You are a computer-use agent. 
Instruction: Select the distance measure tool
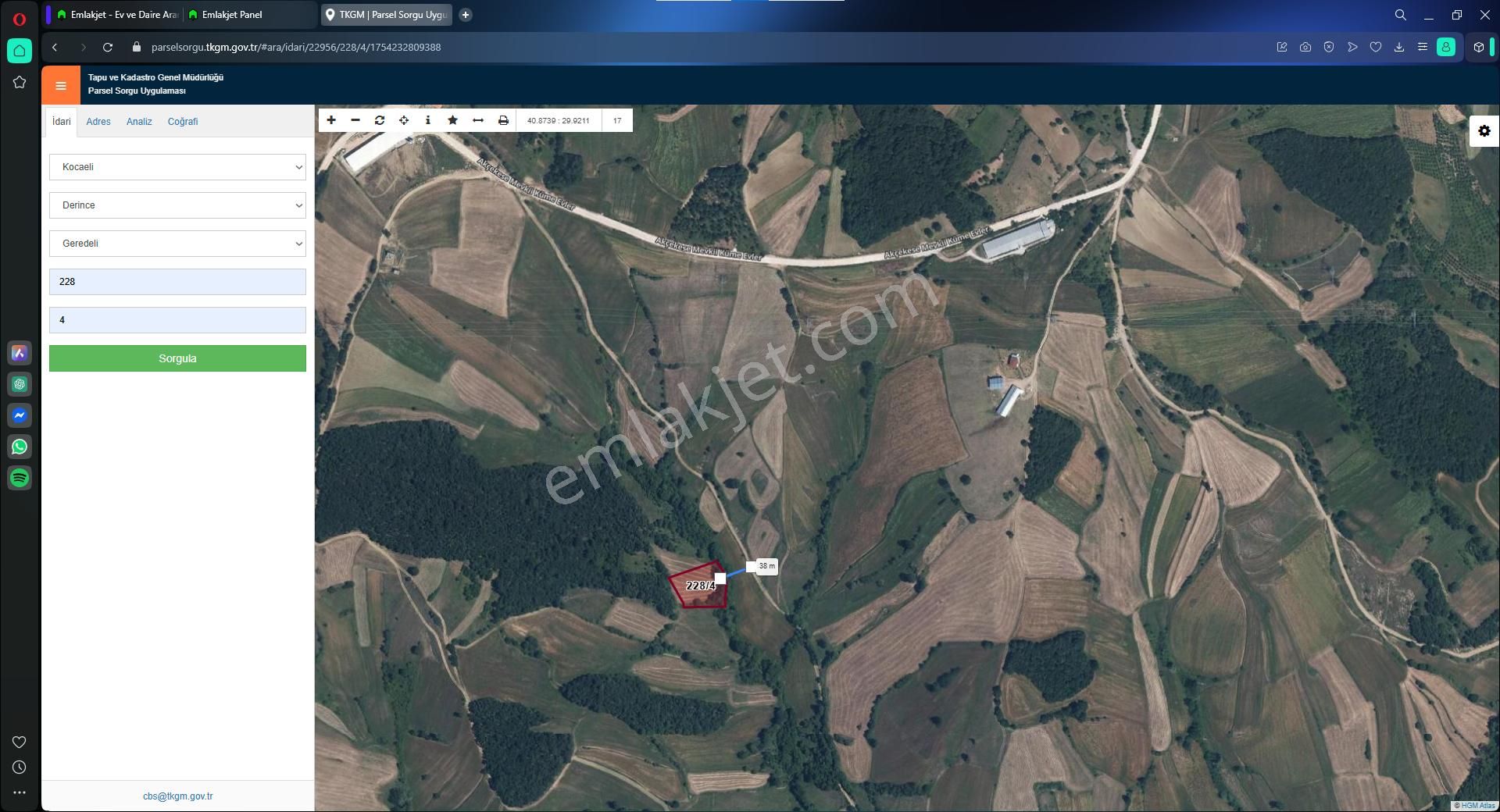(478, 120)
